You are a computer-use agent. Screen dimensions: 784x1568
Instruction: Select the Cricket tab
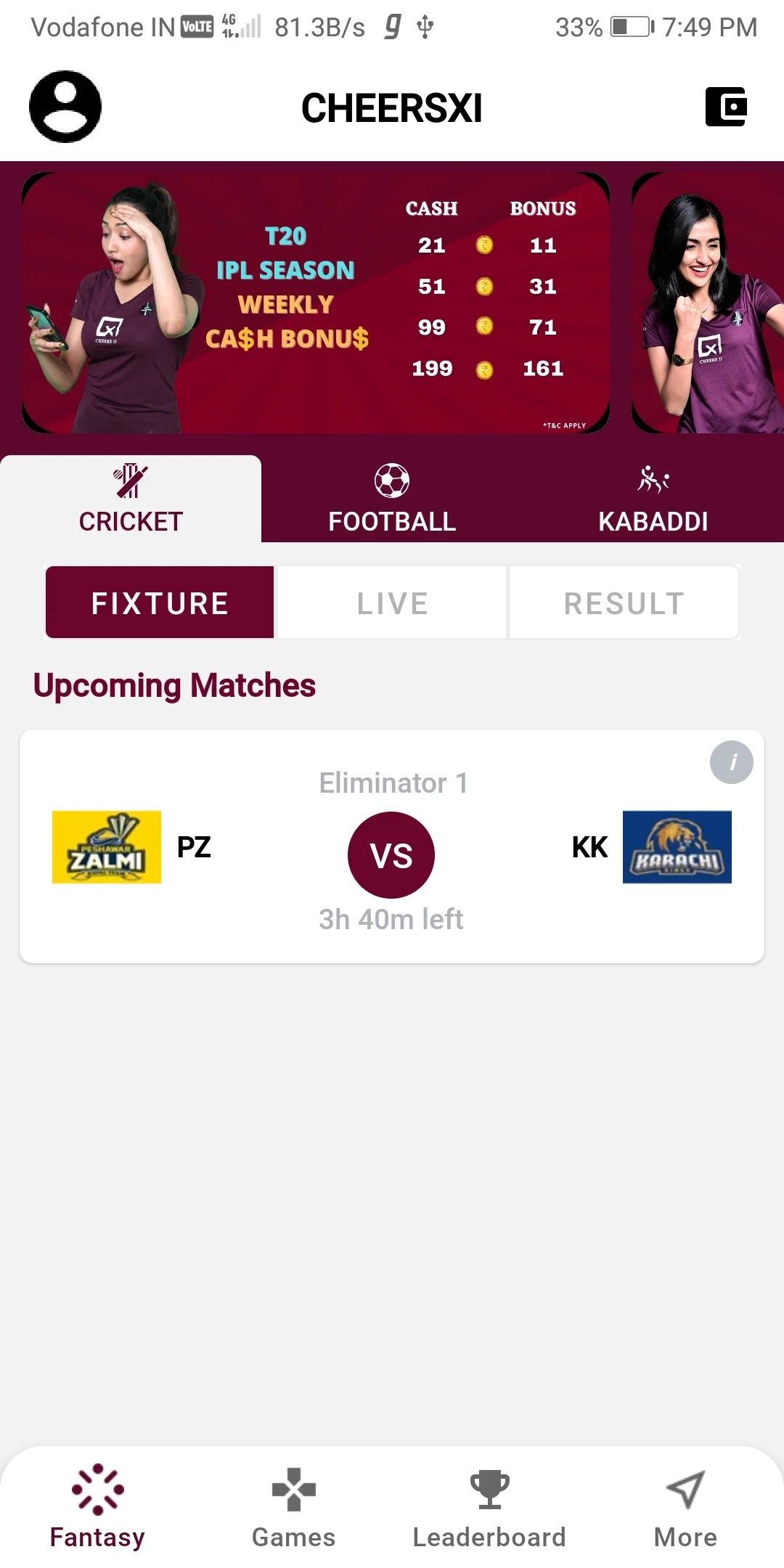click(131, 499)
